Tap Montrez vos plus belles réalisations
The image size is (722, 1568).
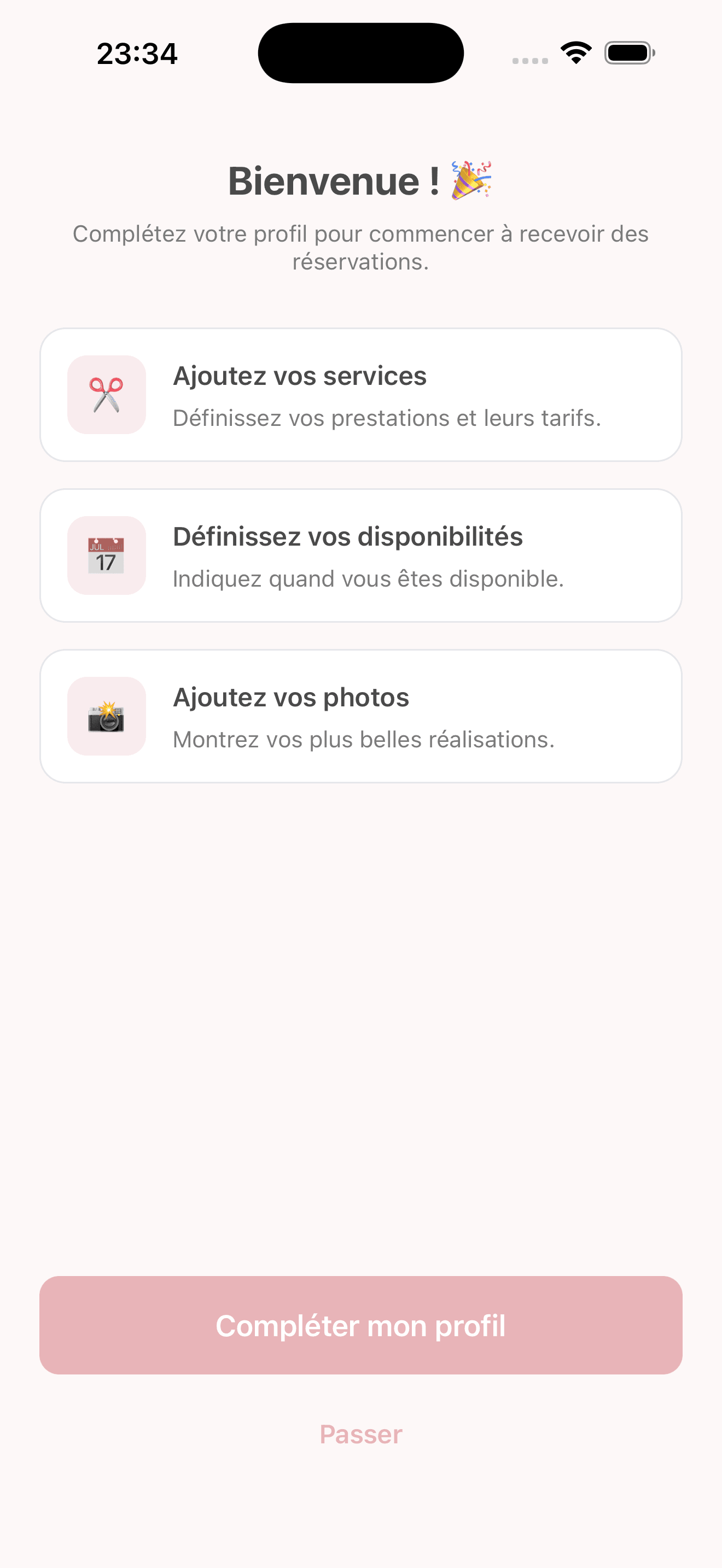364,740
